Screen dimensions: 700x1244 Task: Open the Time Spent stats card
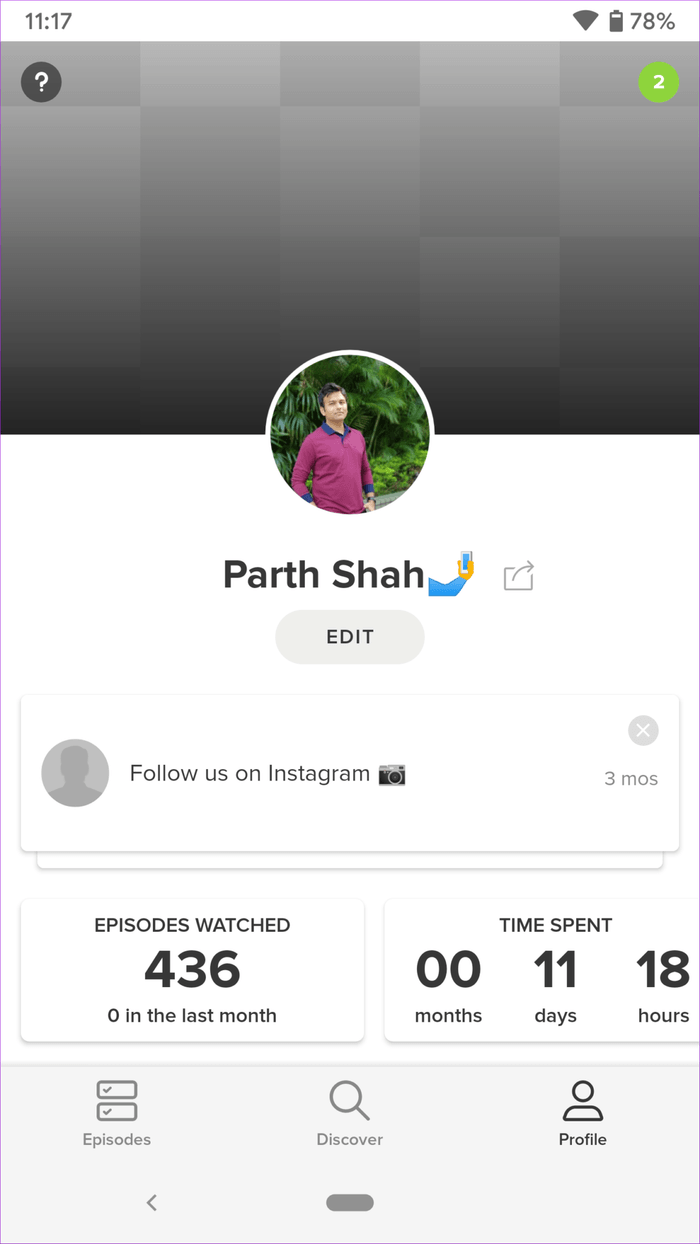[x=542, y=970]
